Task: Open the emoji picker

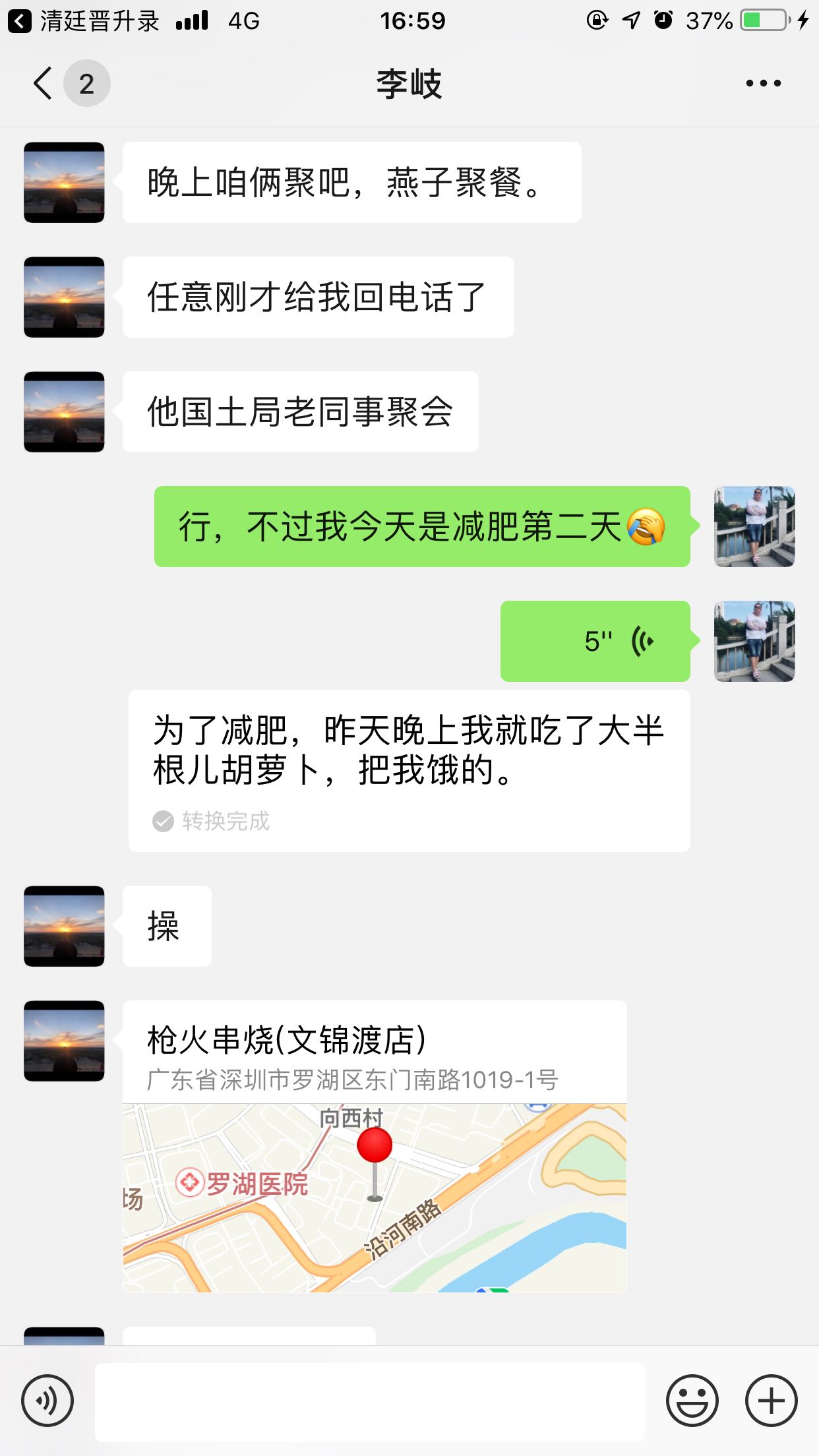Action: tap(692, 1401)
